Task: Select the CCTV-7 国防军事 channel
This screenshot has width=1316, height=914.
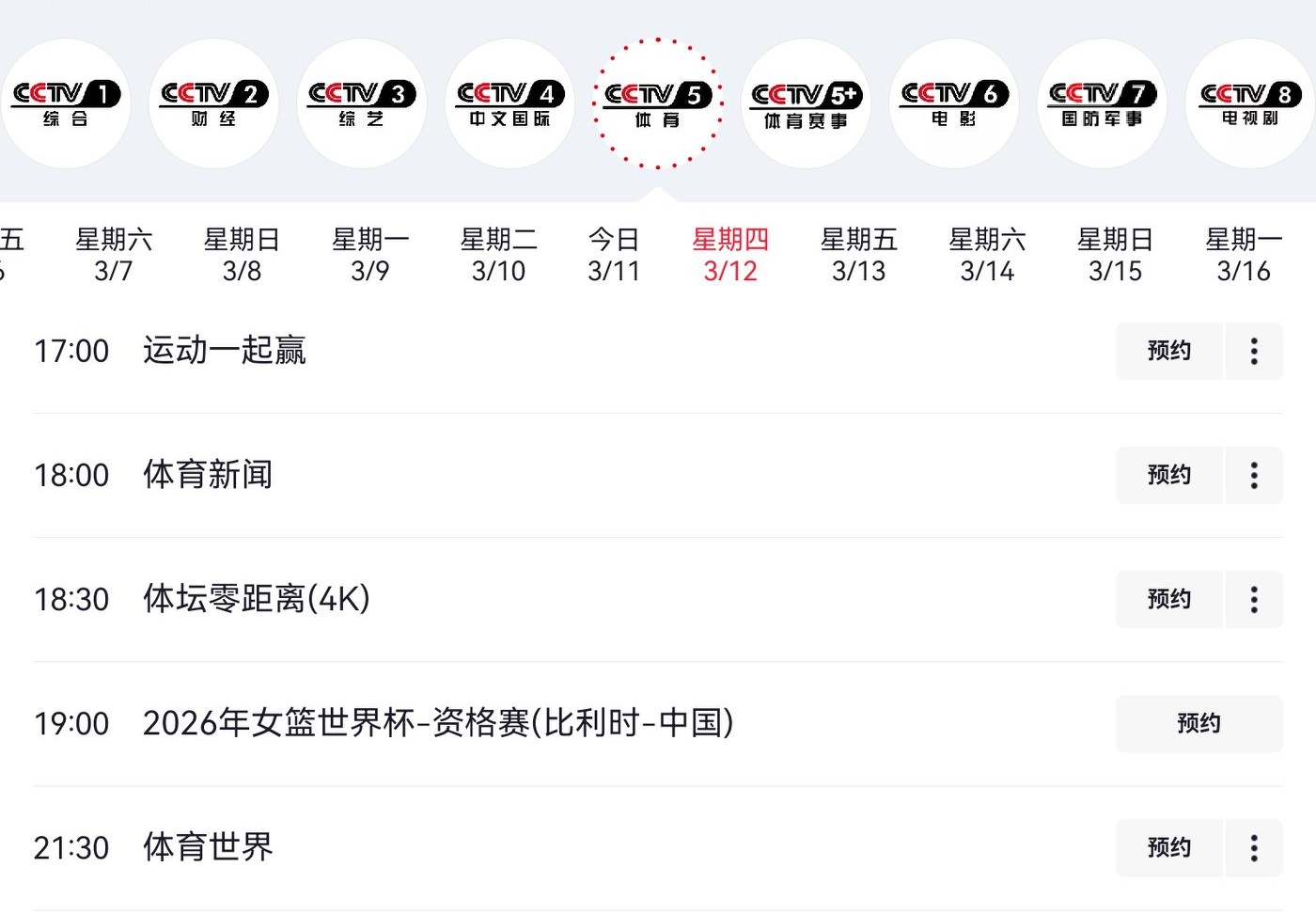Action: pyautogui.click(x=1102, y=103)
